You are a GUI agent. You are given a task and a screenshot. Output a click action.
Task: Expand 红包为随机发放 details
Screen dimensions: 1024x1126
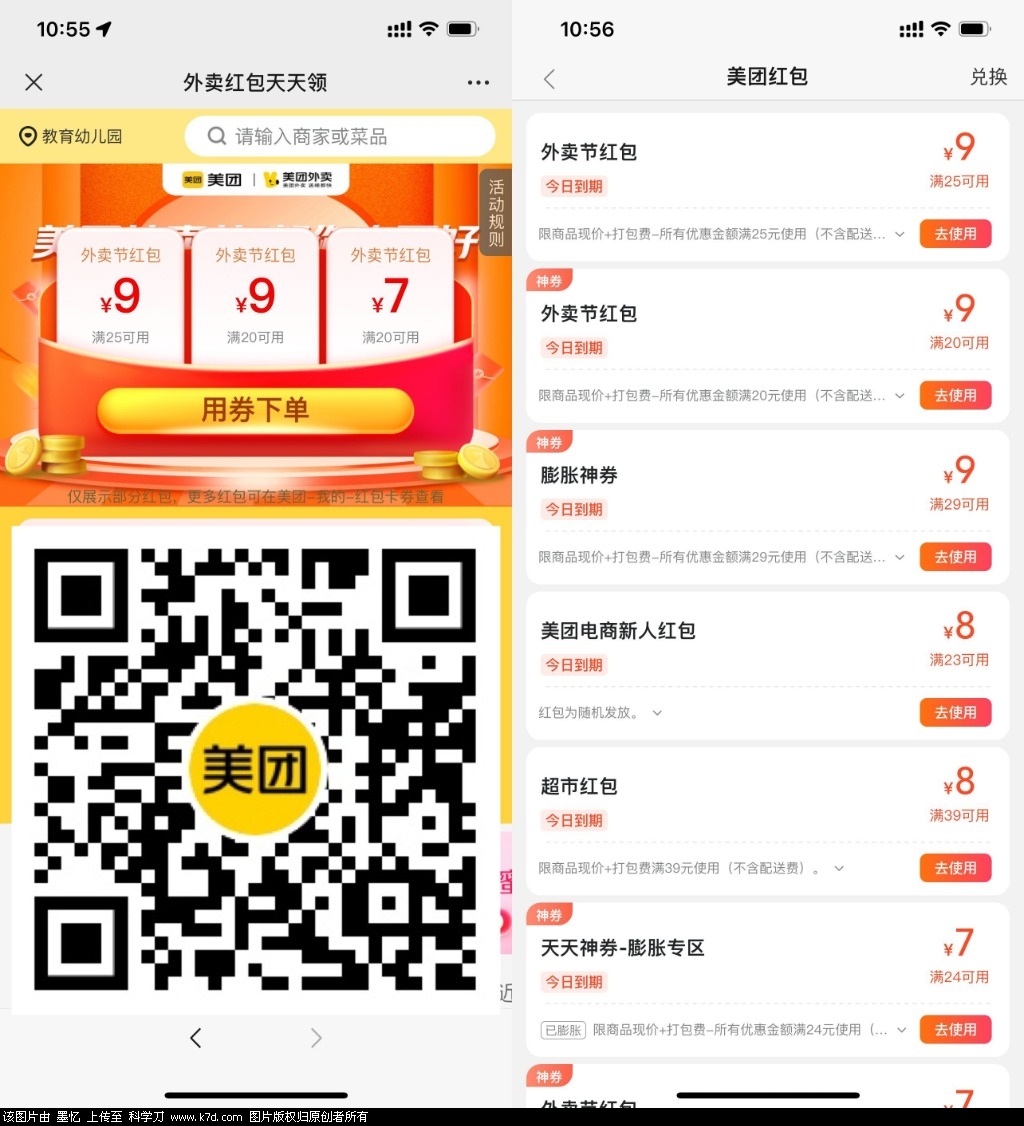[x=657, y=713]
